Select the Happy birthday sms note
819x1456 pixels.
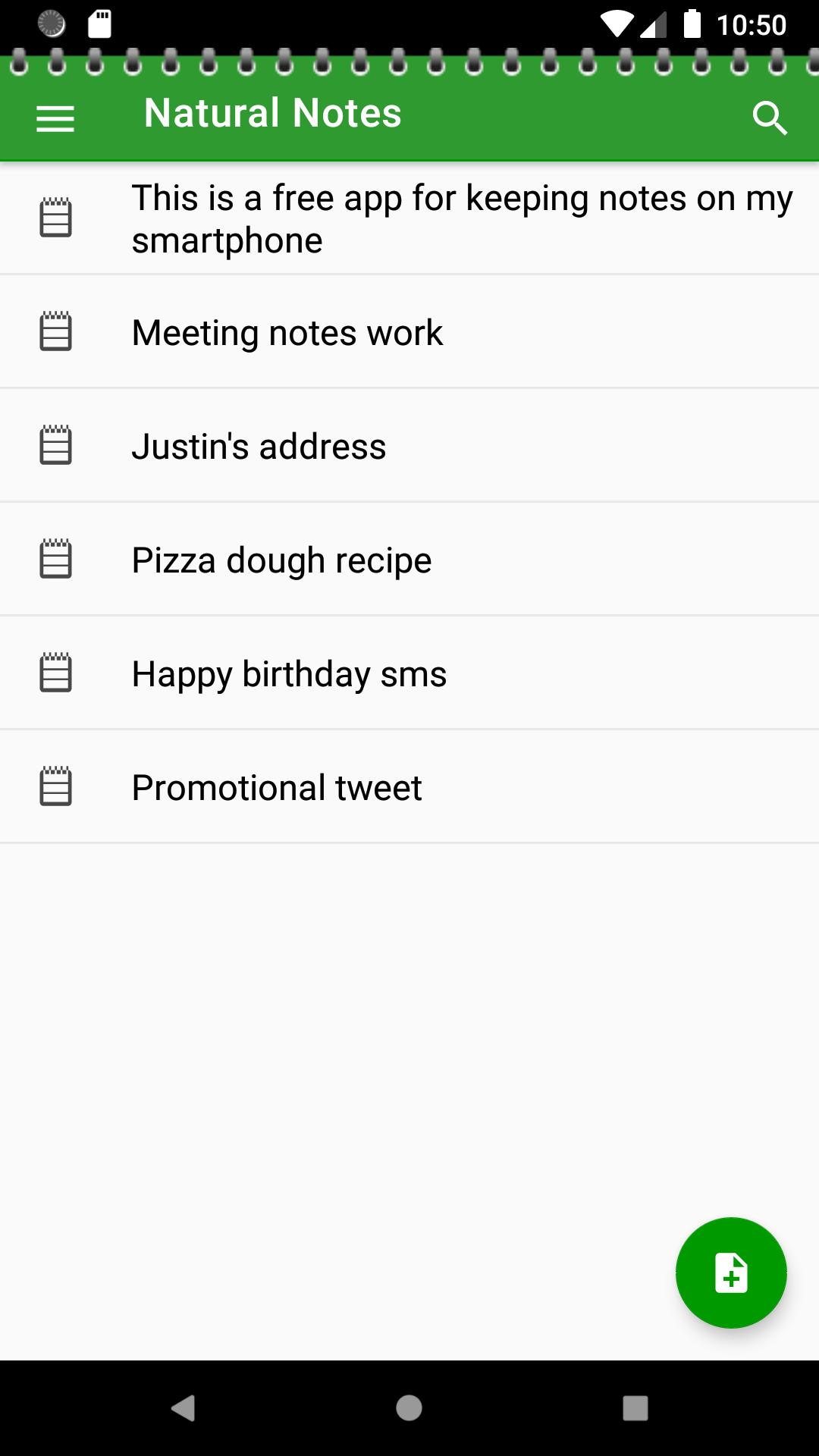tap(290, 674)
